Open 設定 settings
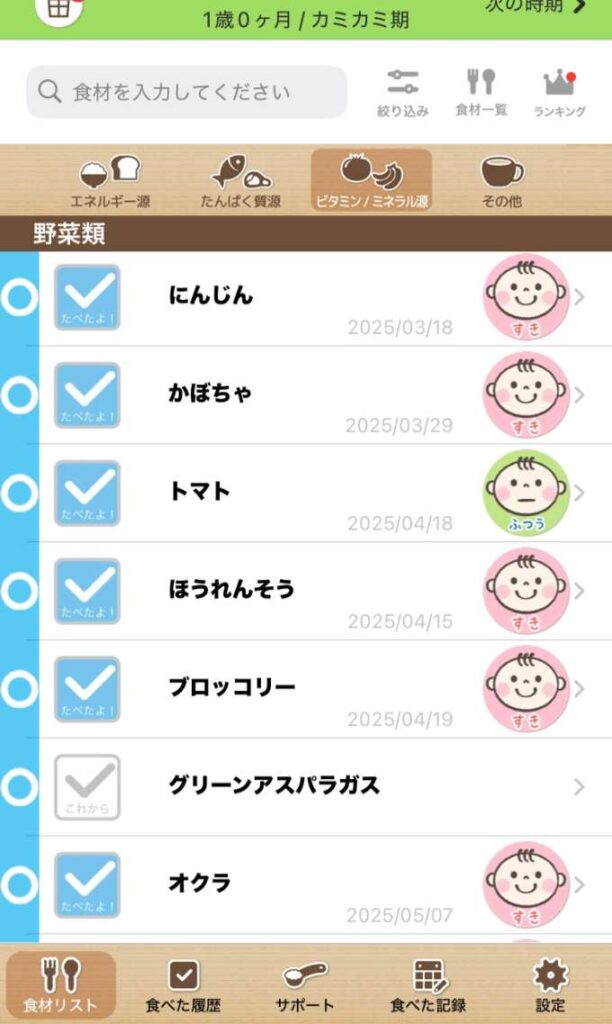The height and width of the screenshot is (1024, 612). coord(550,985)
